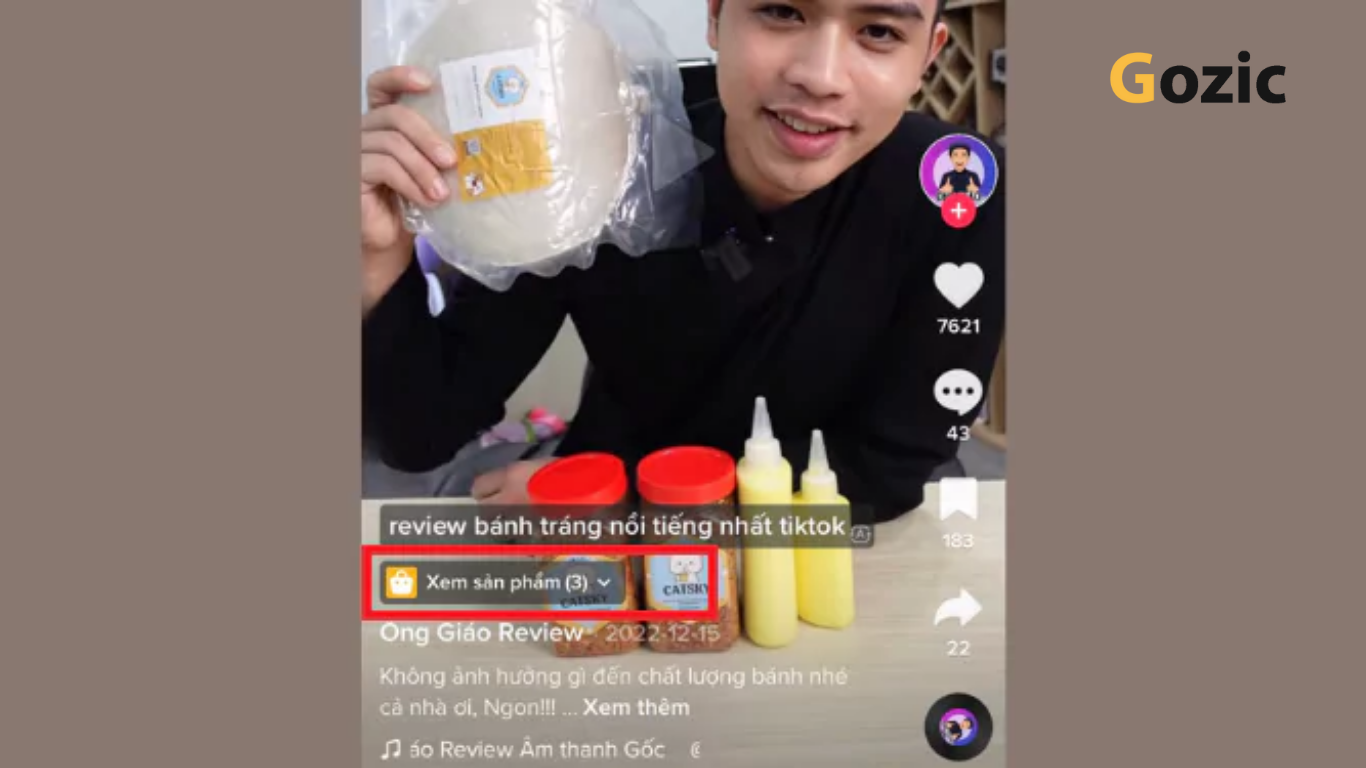This screenshot has width=1366, height=768.
Task: Follow the creator with the red plus button
Action: (958, 211)
